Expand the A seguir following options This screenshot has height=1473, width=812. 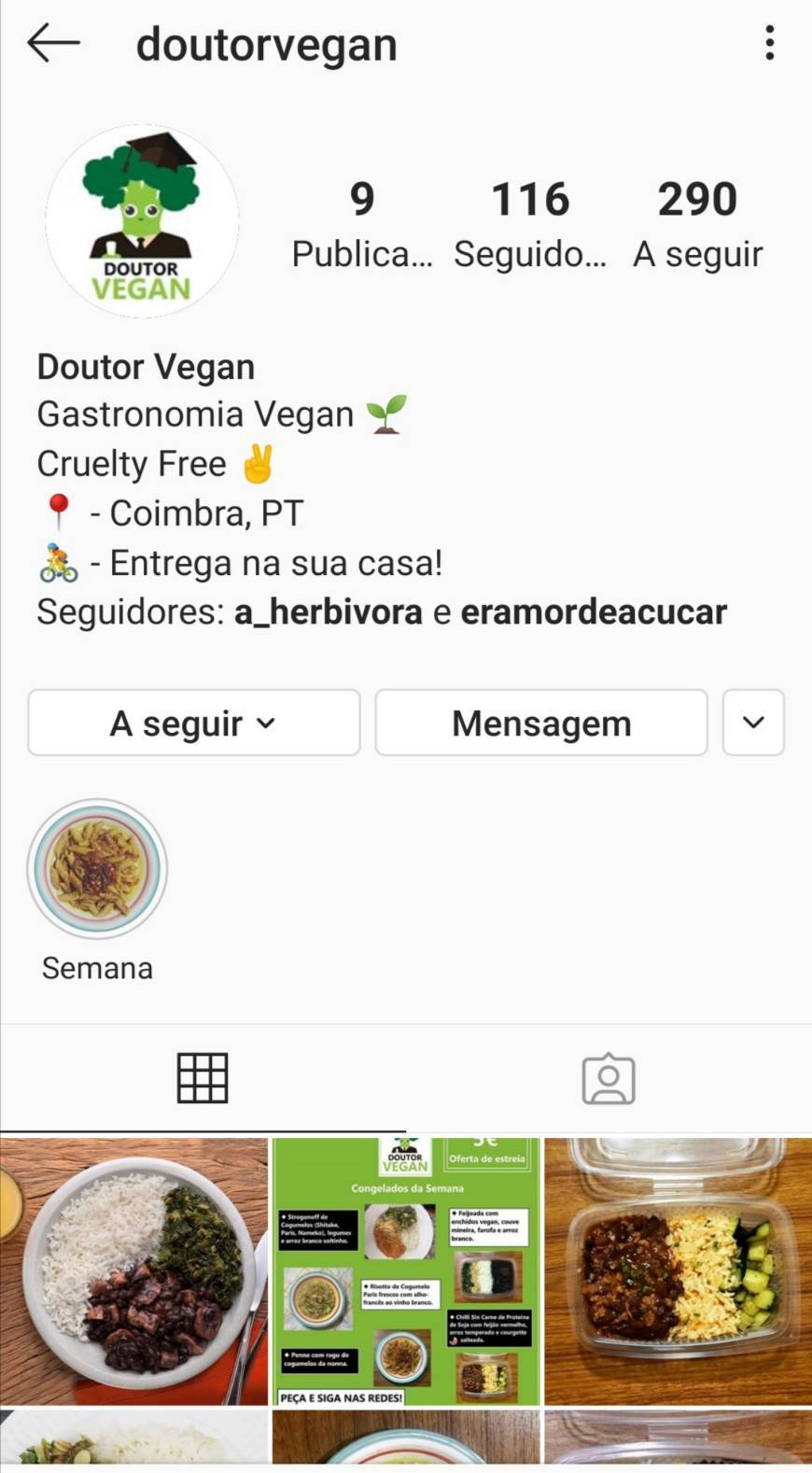[x=193, y=722]
